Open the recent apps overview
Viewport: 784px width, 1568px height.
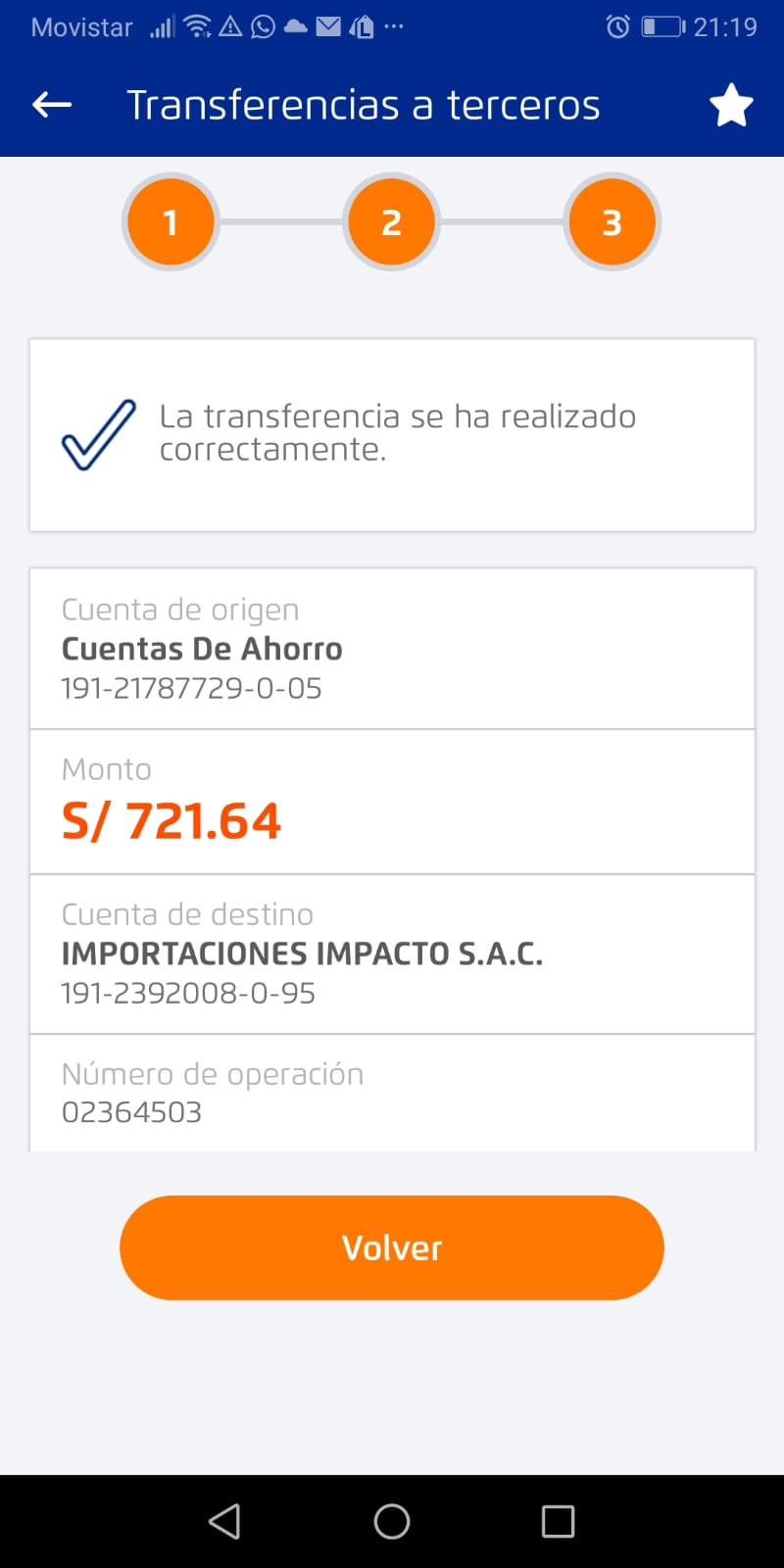558,1521
